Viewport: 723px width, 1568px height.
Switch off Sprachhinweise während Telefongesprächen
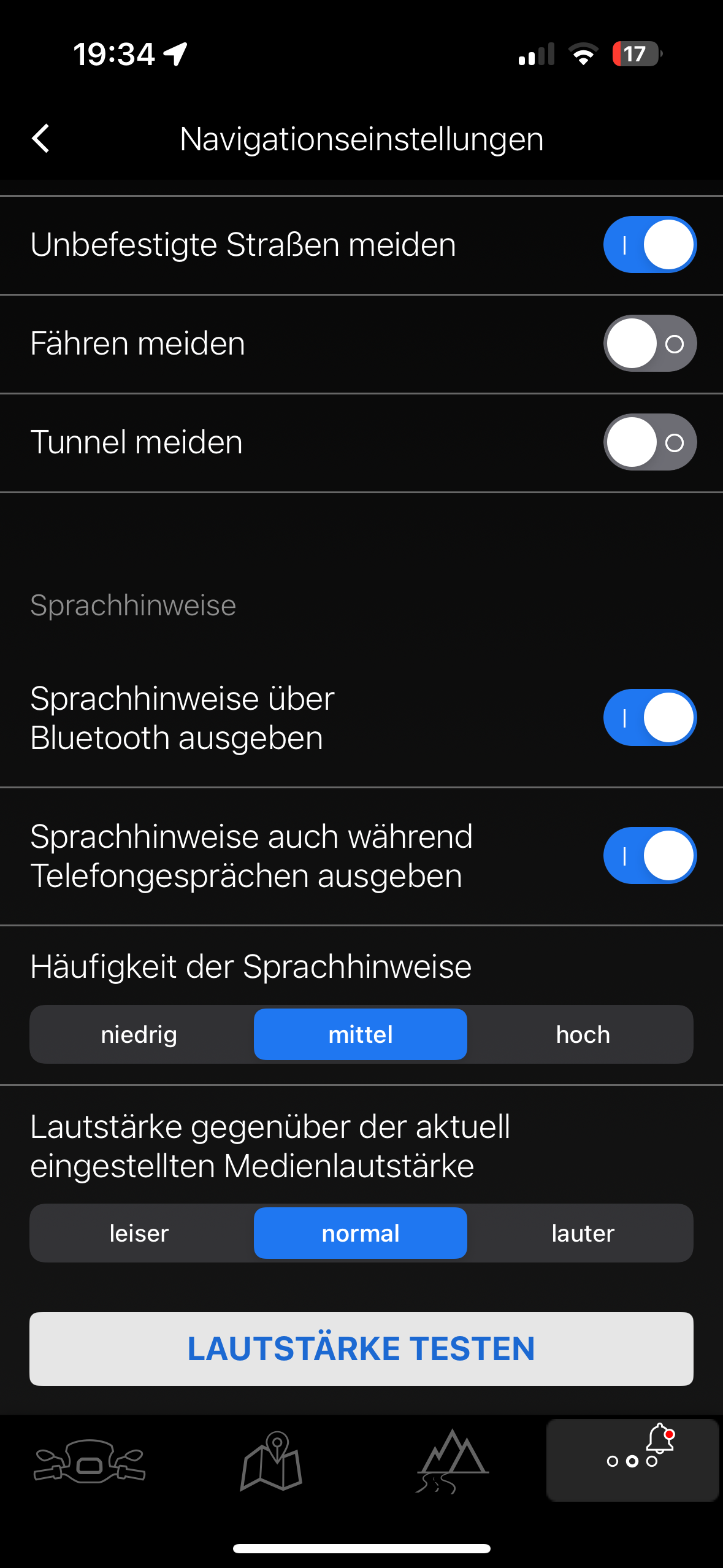pyautogui.click(x=650, y=856)
